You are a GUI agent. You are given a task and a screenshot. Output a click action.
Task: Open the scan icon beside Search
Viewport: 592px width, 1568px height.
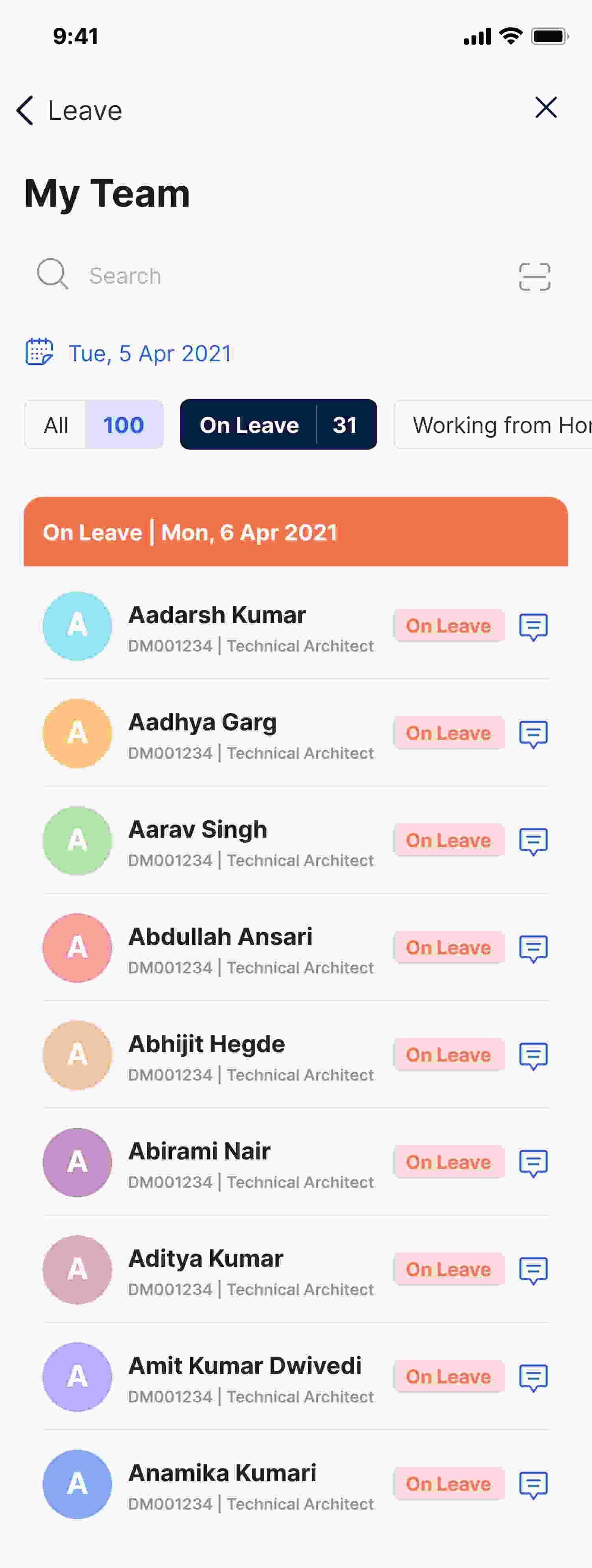tap(534, 277)
